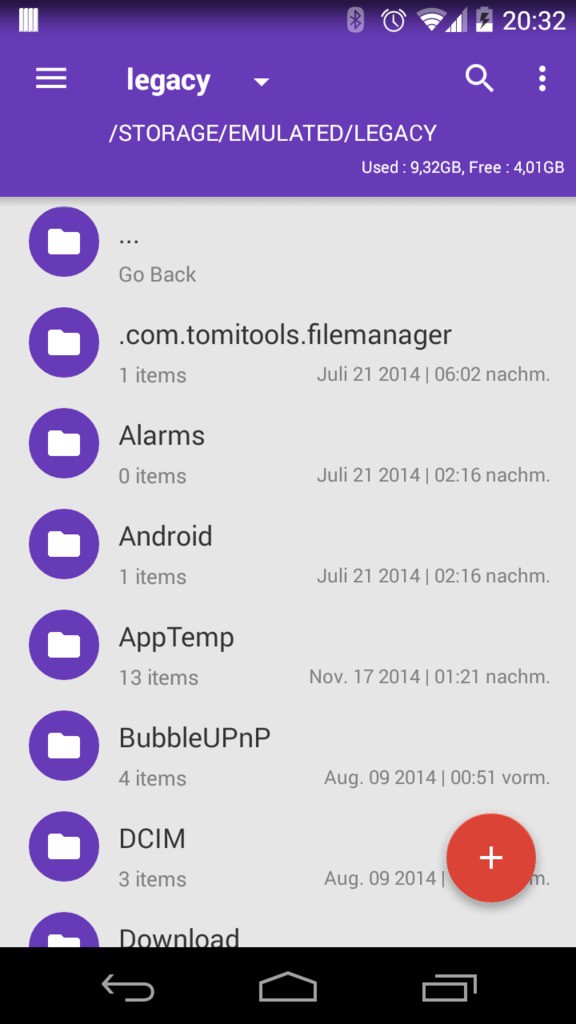Screen dimensions: 576x1024
Task: Open the search icon
Action: 479,80
